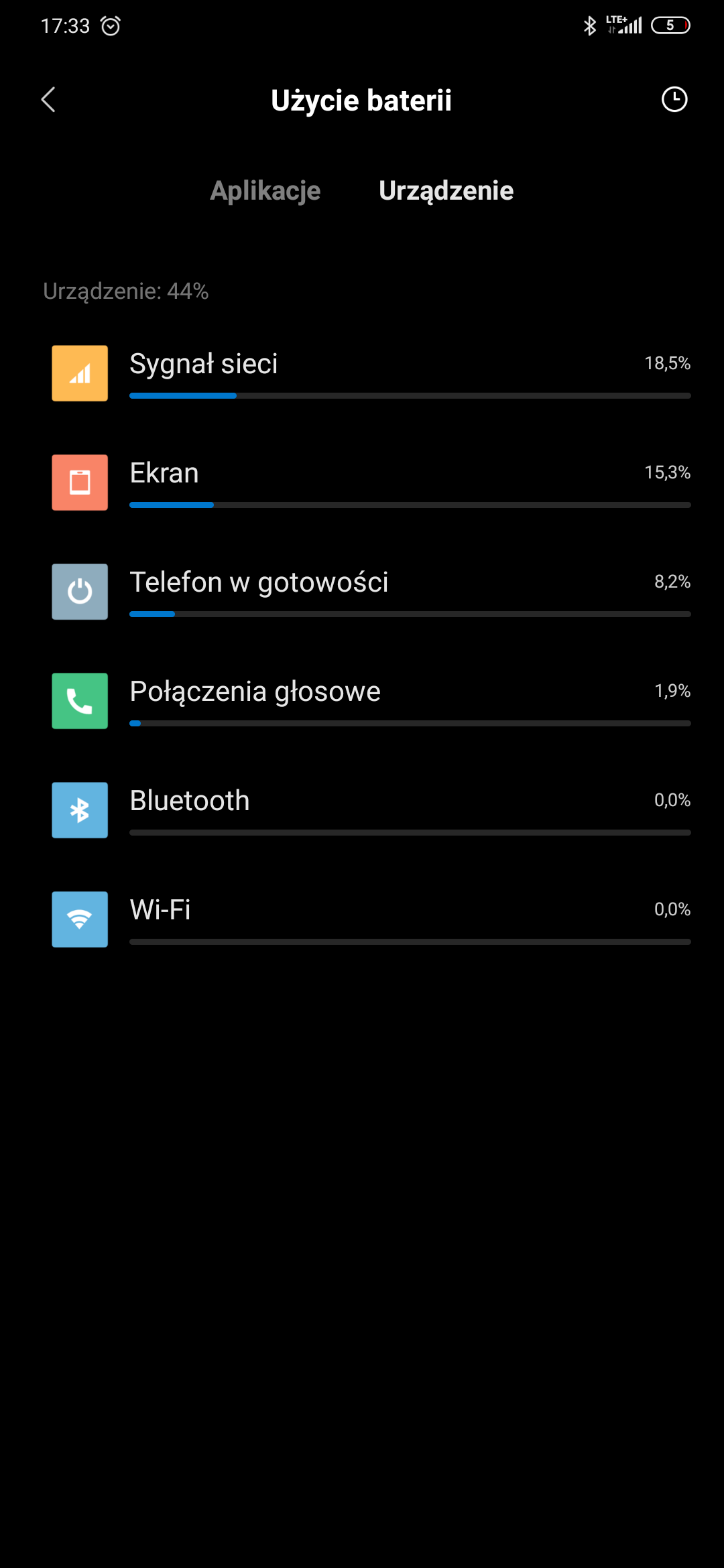The height and width of the screenshot is (1568, 724).
Task: Open the Wi-Fi usage row
Action: (x=371, y=919)
